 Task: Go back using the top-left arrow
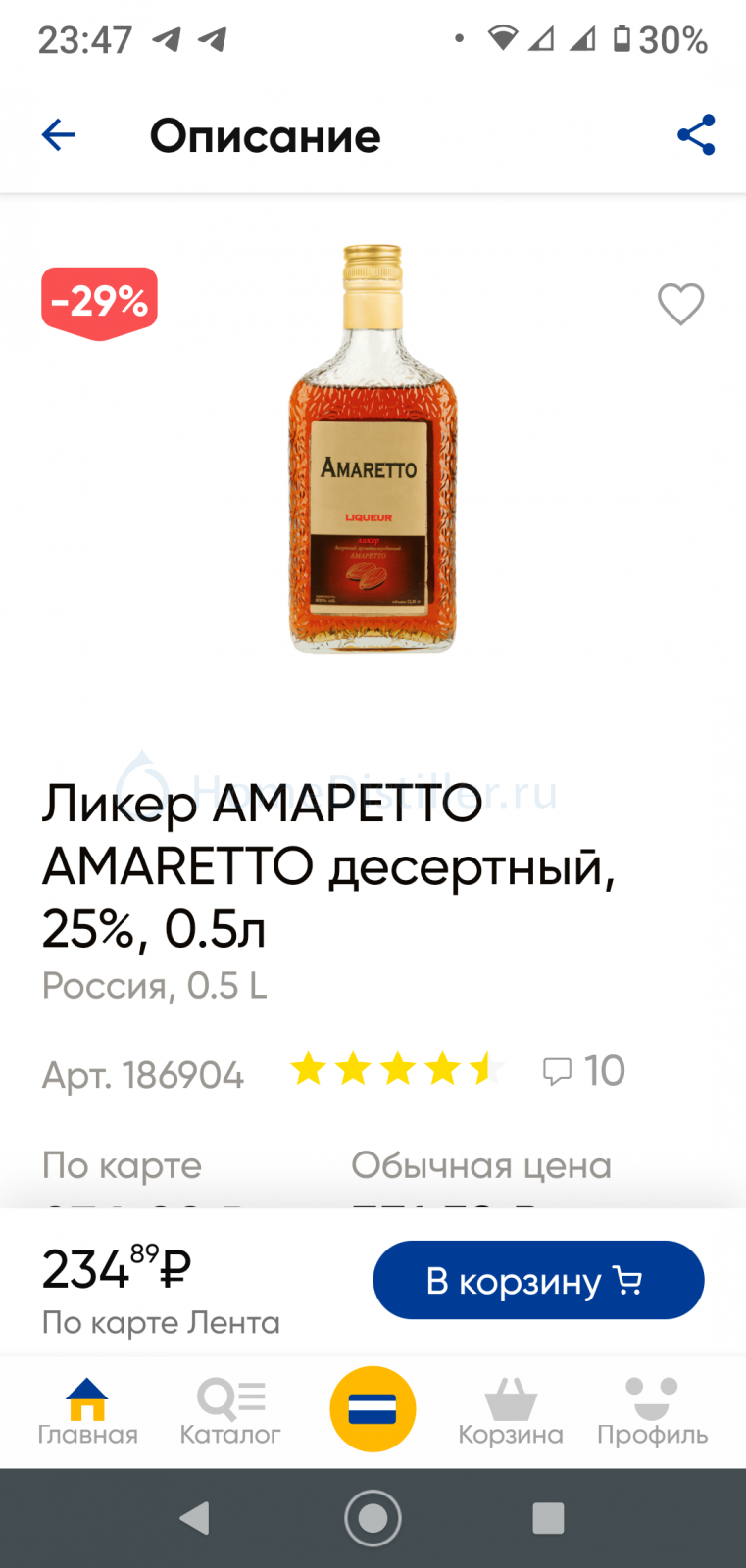tap(58, 135)
